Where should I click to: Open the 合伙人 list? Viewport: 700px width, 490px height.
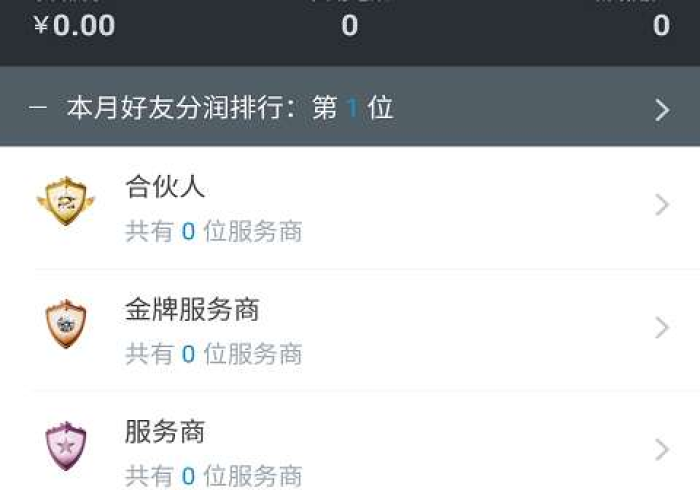[x=350, y=206]
